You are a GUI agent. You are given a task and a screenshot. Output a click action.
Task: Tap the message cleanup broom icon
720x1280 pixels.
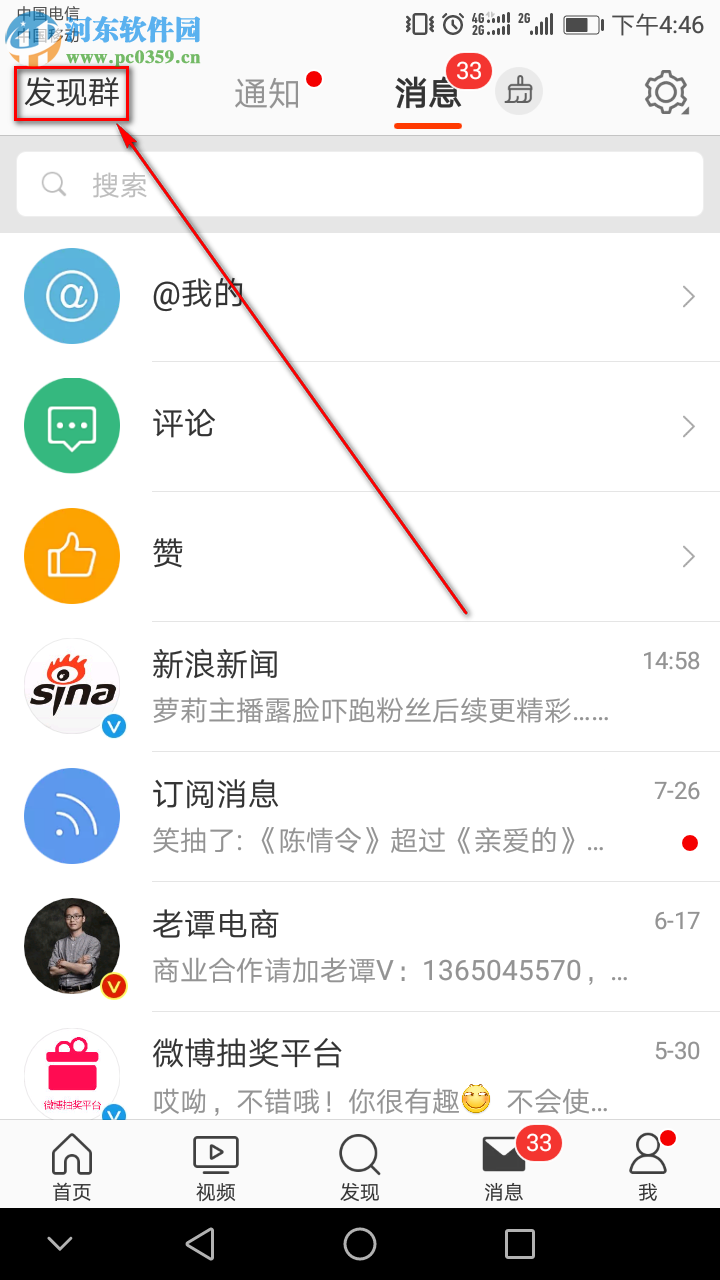(x=518, y=91)
